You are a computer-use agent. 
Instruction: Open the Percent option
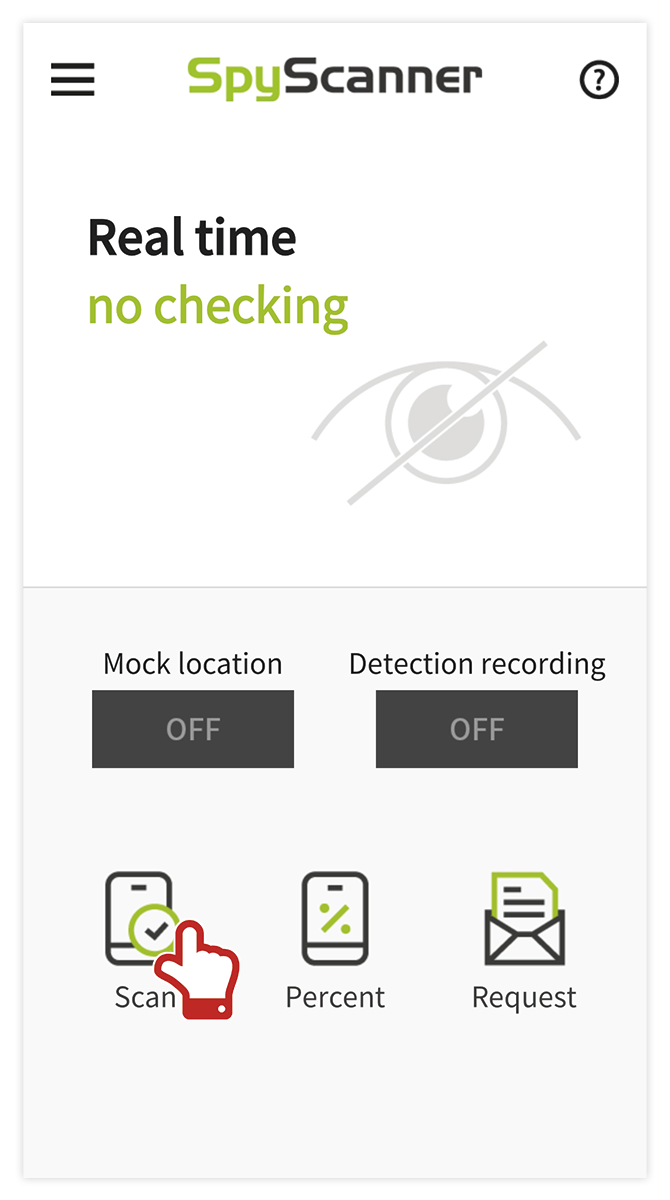335,920
